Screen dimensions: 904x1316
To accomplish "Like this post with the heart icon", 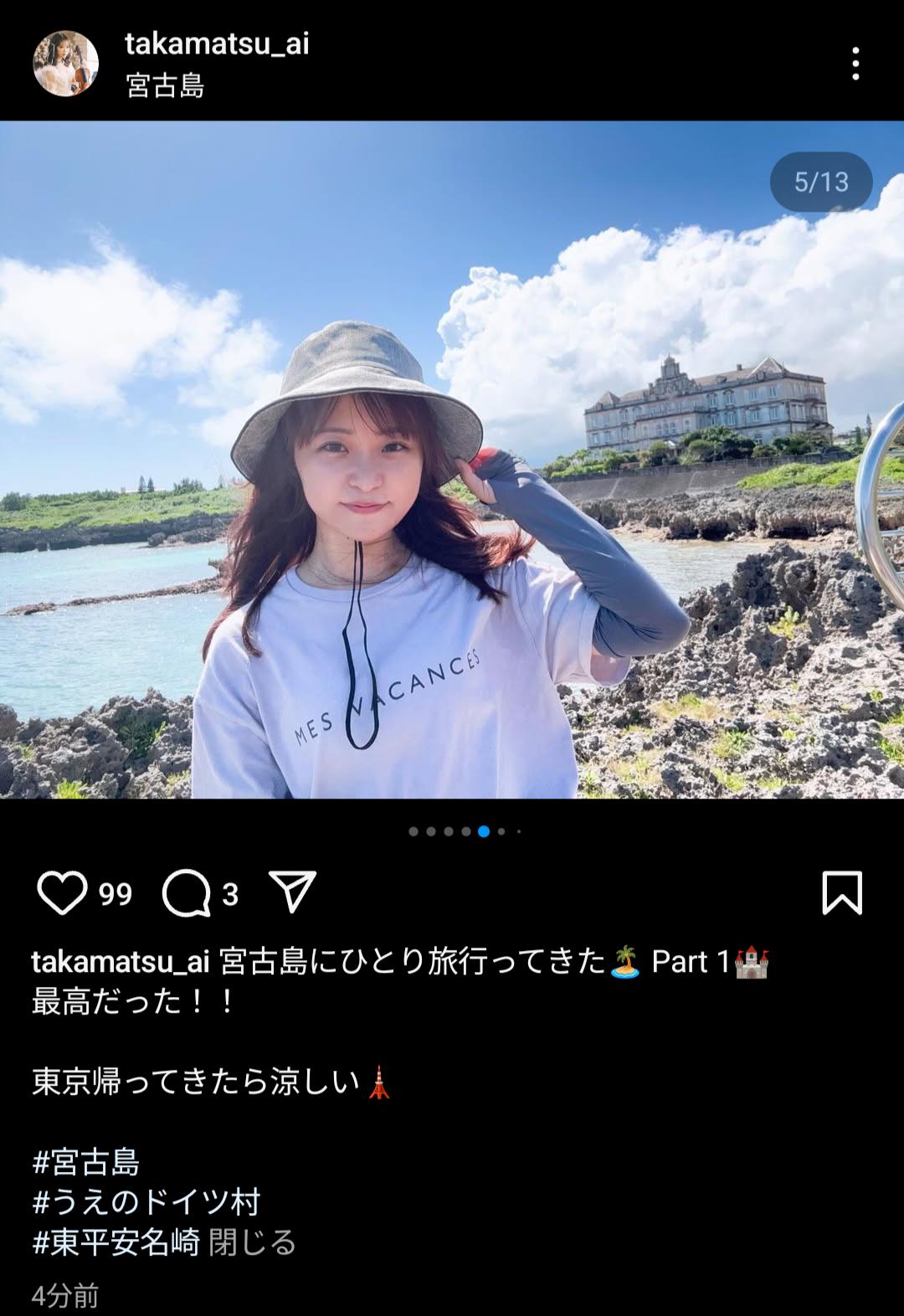I will coord(63,892).
